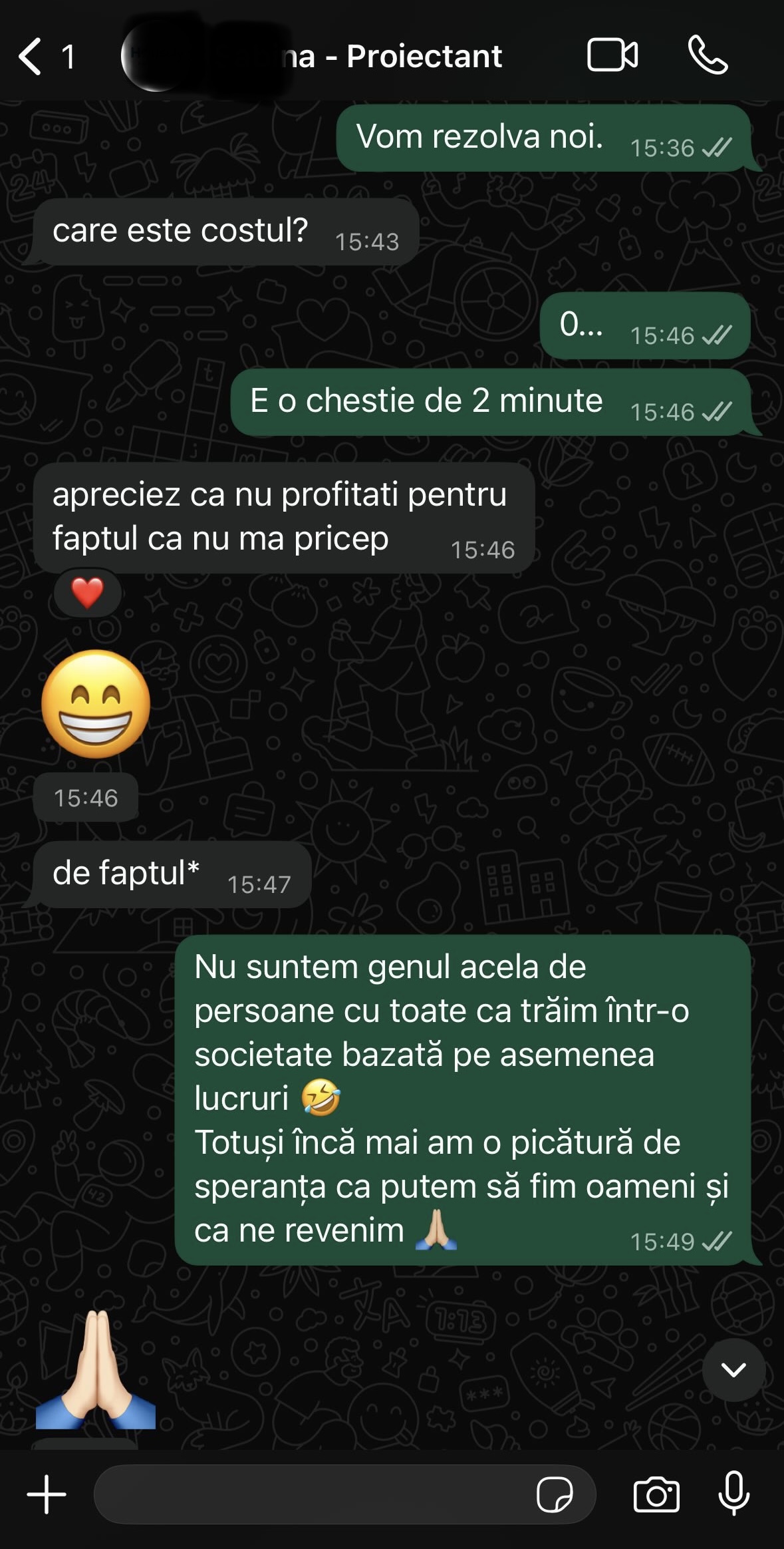View the heart reaction on the message
Viewport: 784px width, 1549px height.
[x=88, y=592]
